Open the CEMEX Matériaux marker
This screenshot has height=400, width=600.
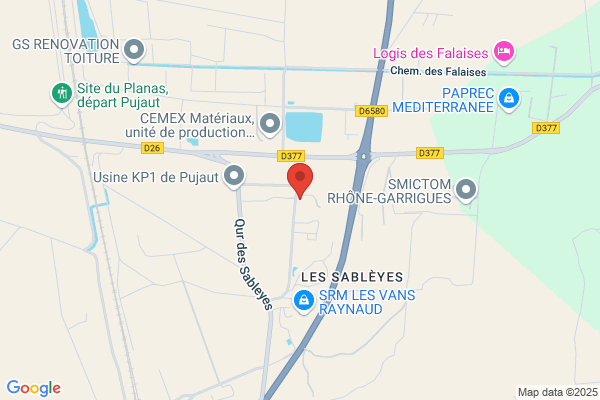pos(270,125)
